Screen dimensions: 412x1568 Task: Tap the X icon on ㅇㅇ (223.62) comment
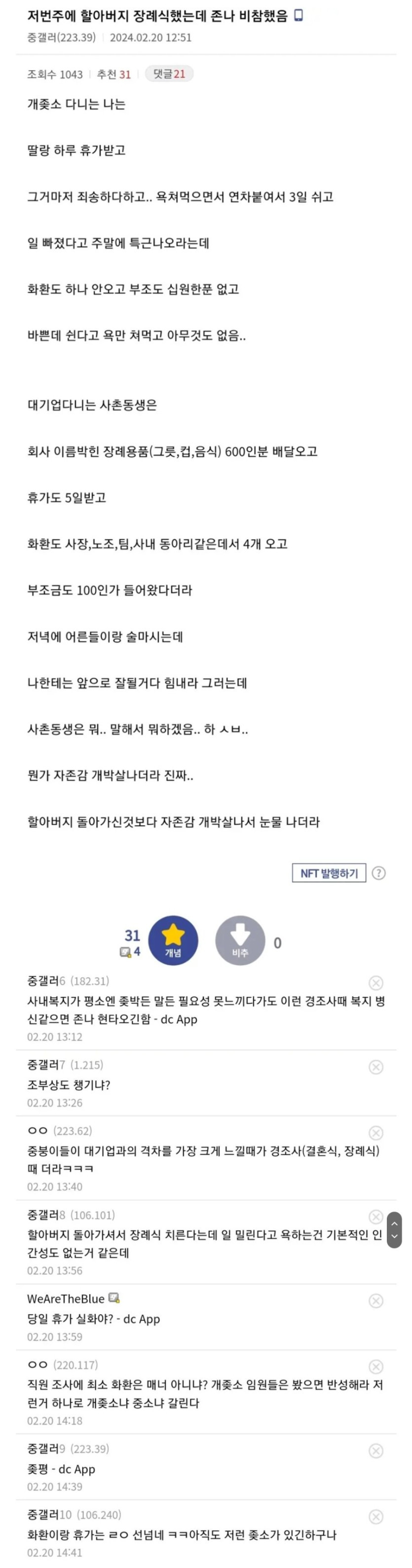[376, 1133]
